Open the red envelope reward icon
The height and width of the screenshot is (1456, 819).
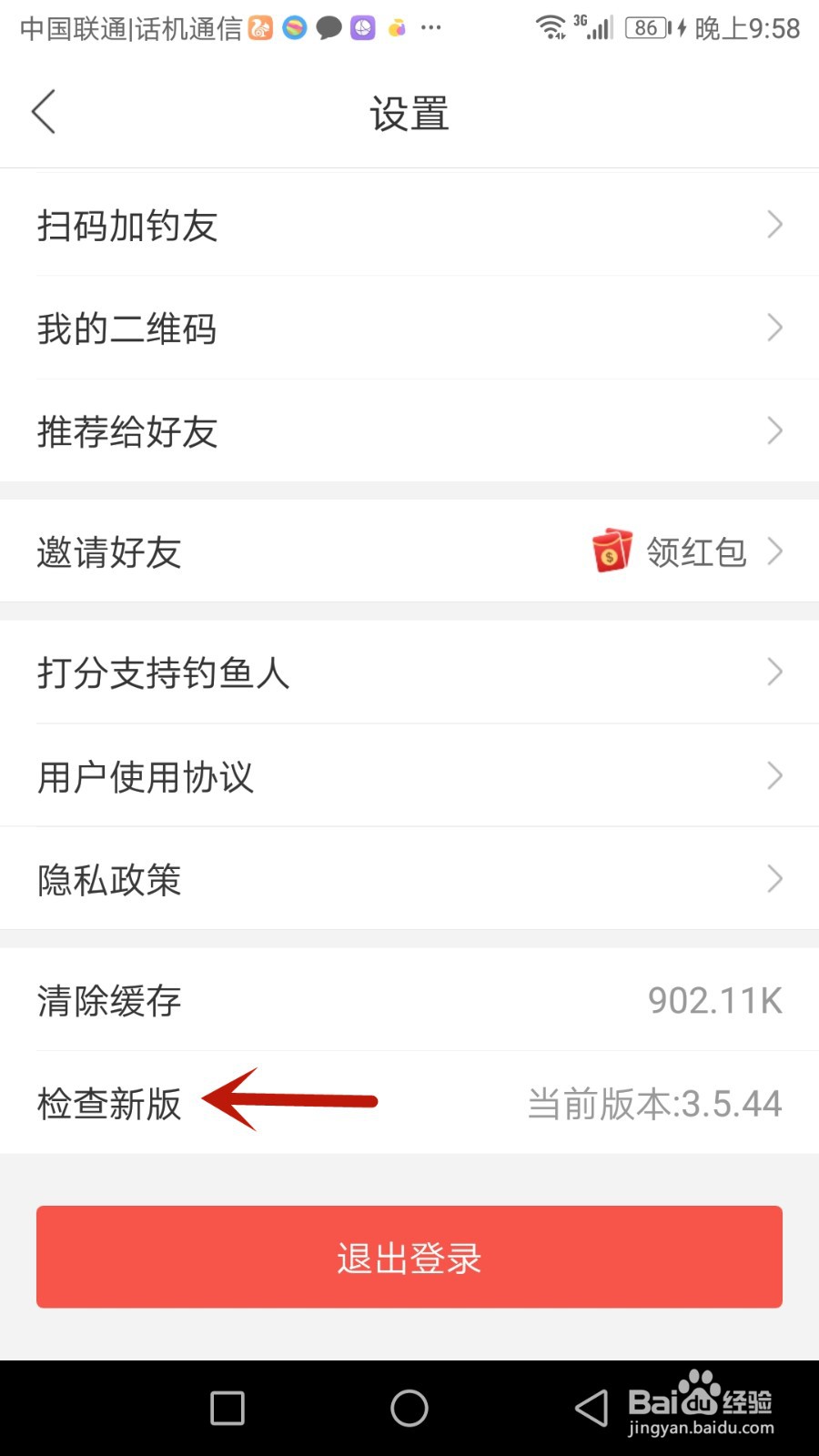(612, 551)
